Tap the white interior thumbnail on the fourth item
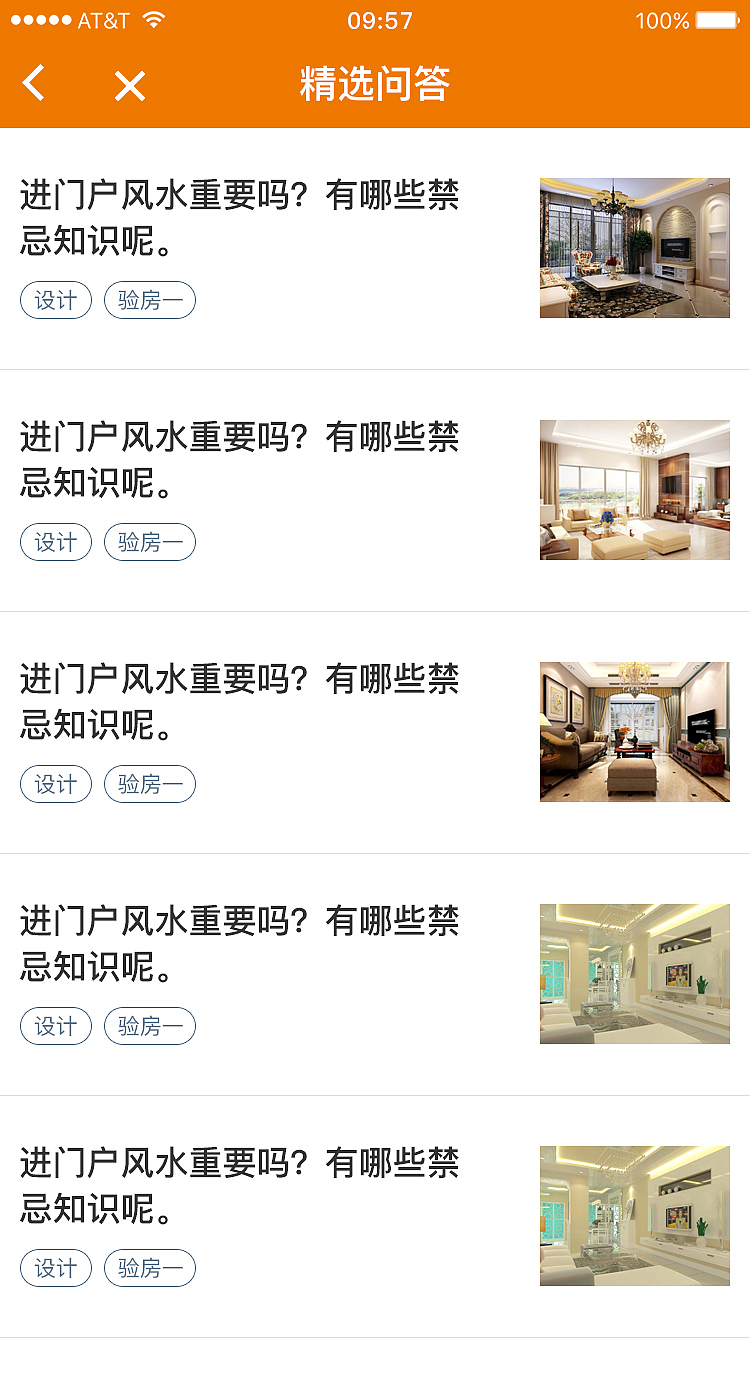750x1384 pixels. 634,973
